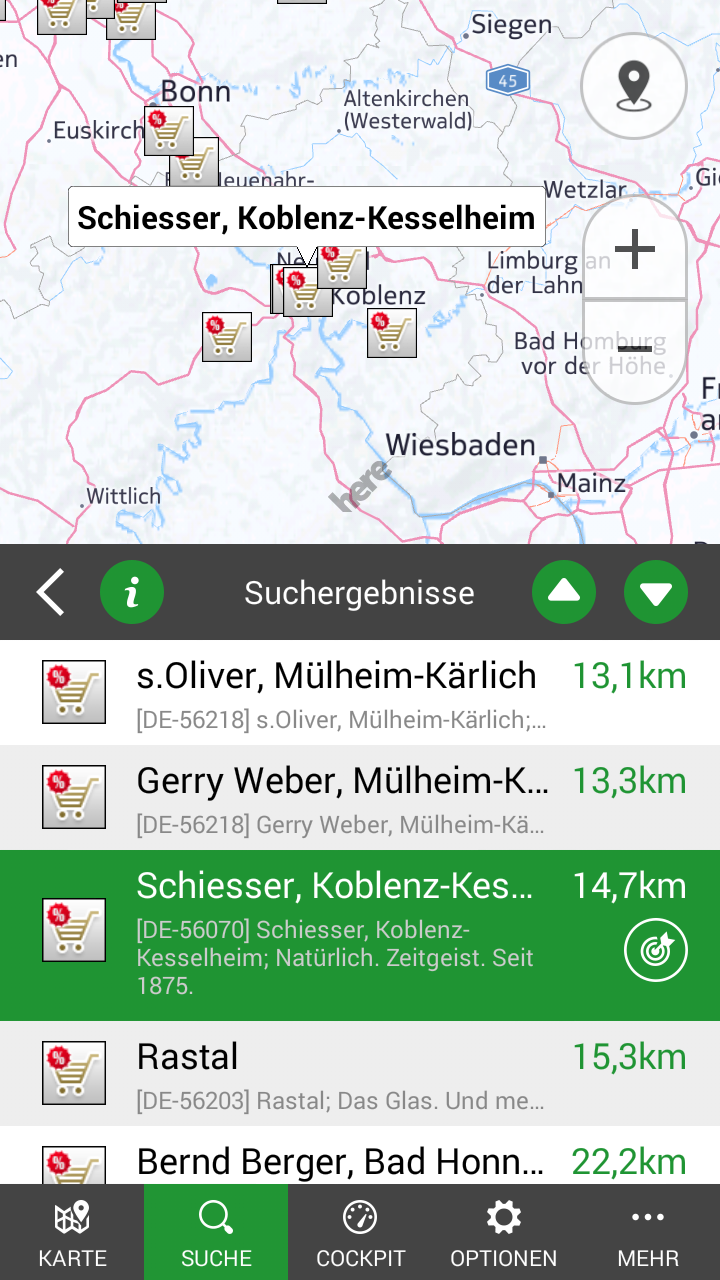This screenshot has height=1280, width=720.
Task: Go back from Suchergebnisse
Action: (51, 592)
